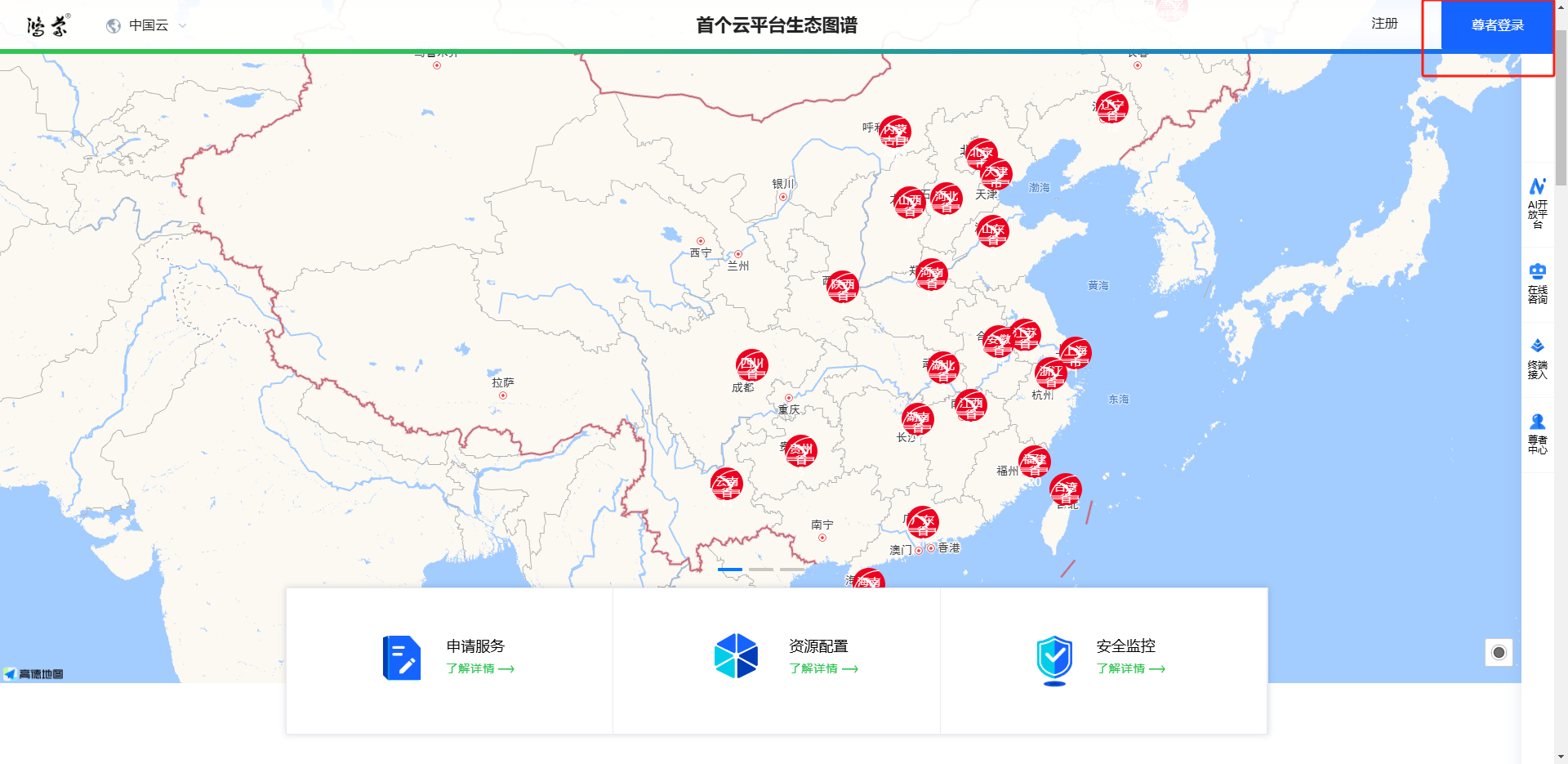
Task: Select the 云南 marker on the map
Action: (726, 484)
